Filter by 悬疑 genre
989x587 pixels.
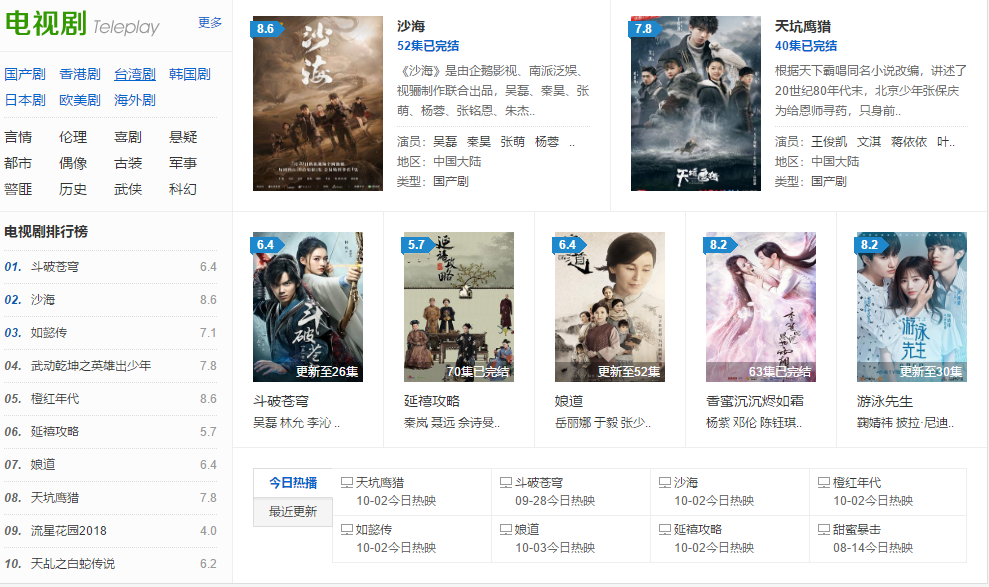[x=183, y=137]
